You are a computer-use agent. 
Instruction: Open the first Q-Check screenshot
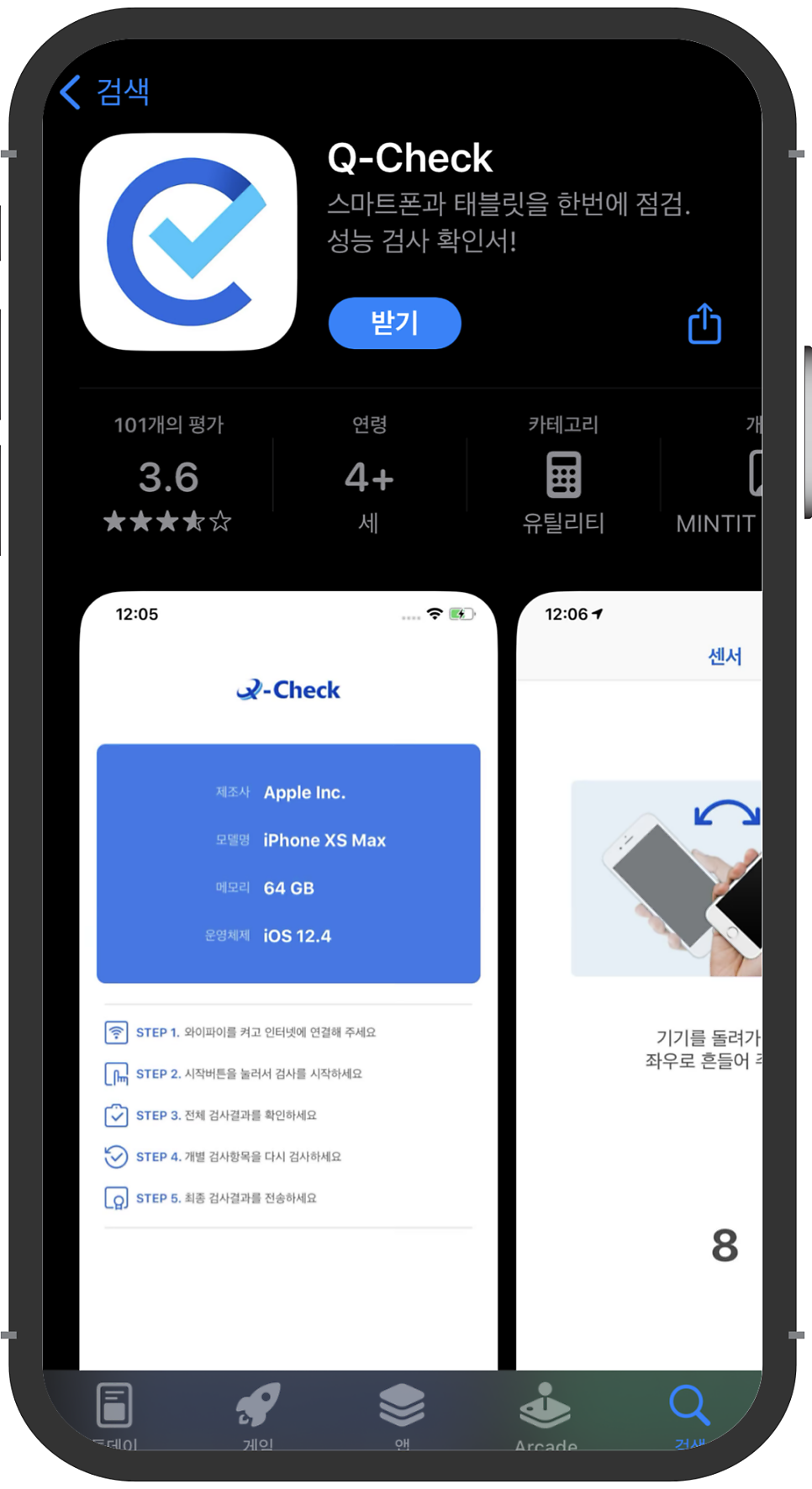(x=288, y=980)
